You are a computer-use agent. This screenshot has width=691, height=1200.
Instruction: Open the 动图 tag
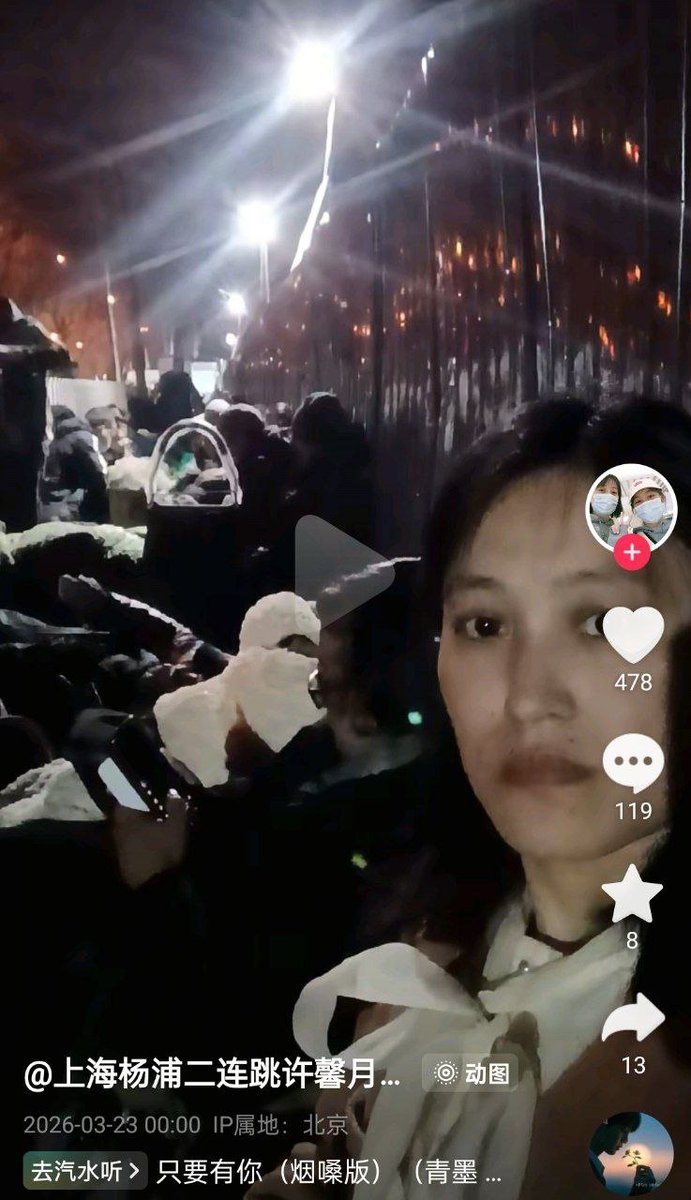tap(470, 1074)
